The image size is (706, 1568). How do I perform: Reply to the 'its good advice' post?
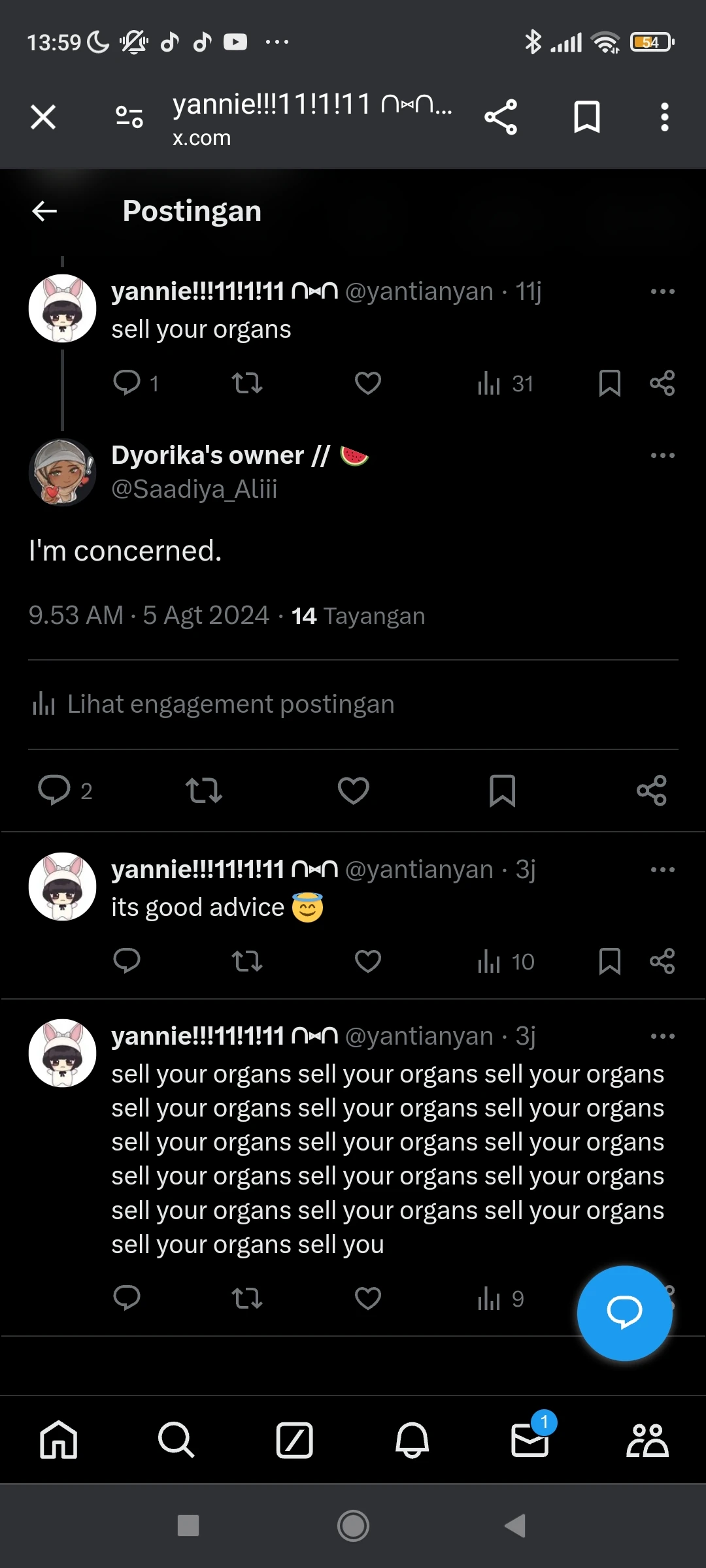point(127,961)
